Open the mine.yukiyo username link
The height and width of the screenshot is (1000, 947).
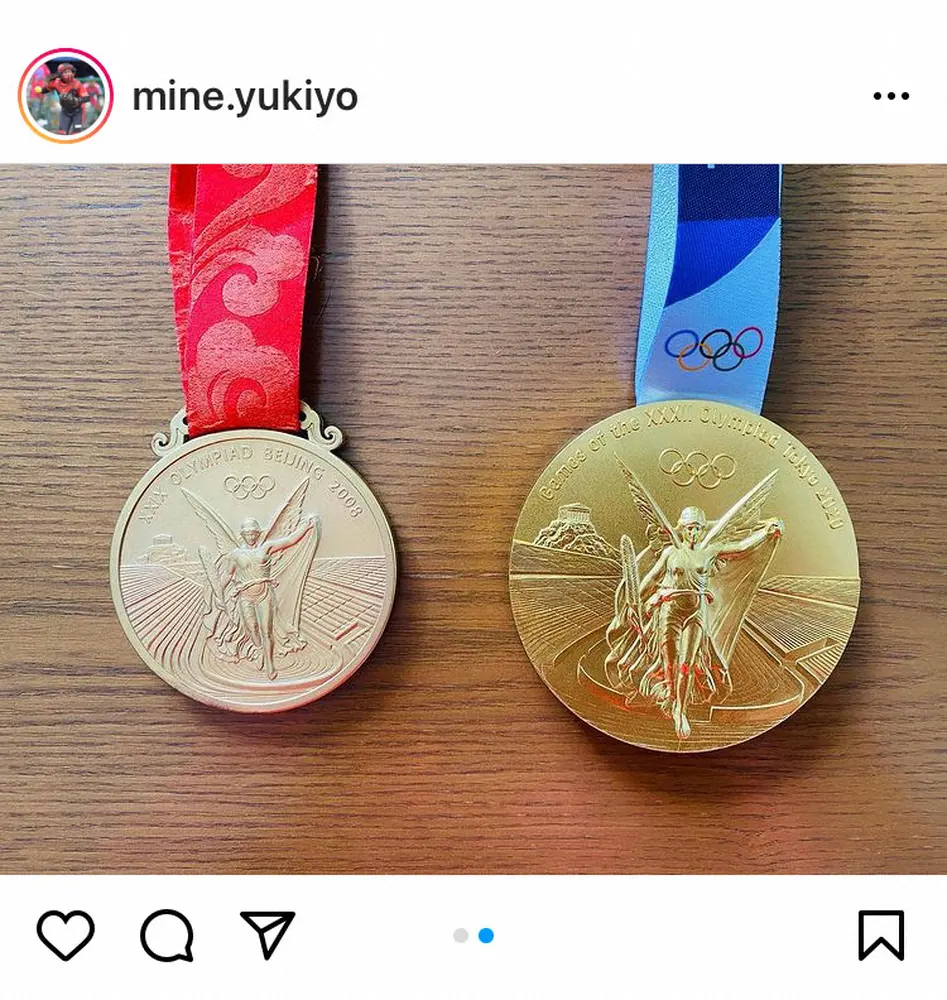pos(244,97)
